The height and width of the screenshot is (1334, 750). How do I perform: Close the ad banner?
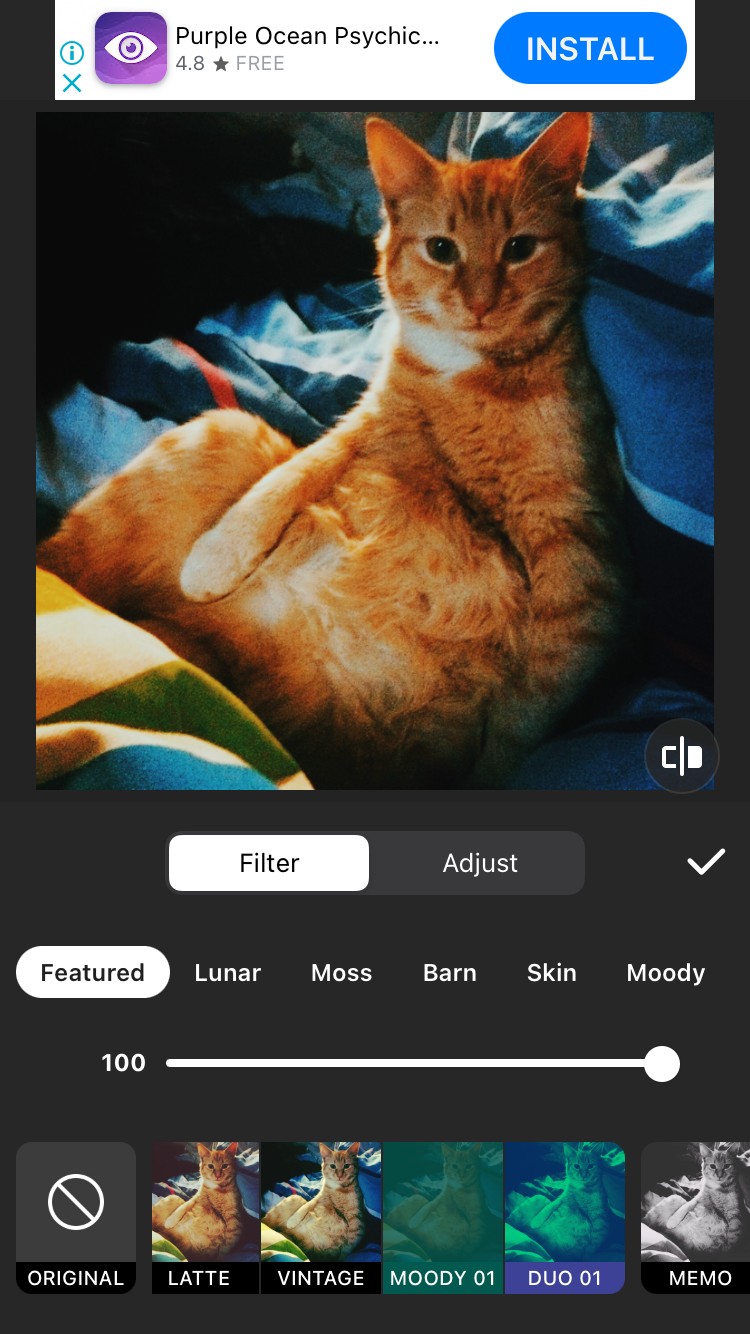(72, 83)
